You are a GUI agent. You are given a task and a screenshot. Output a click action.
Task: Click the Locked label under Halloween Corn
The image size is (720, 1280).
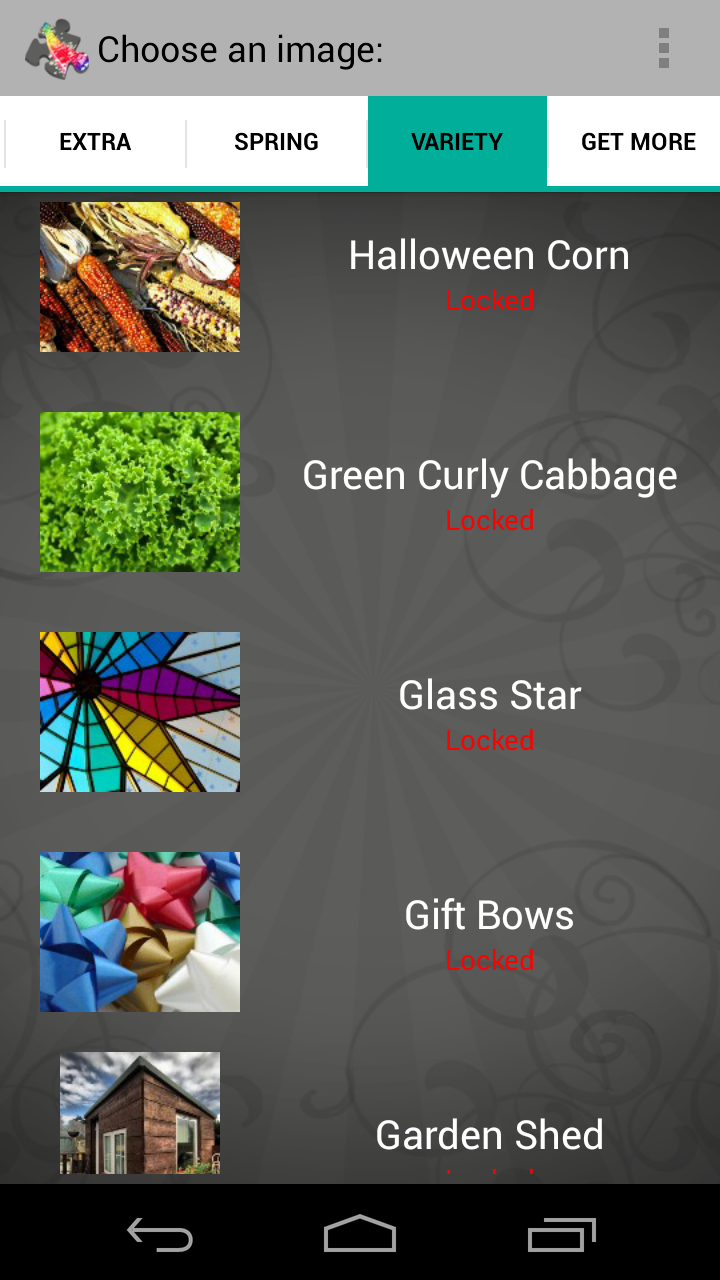(490, 300)
